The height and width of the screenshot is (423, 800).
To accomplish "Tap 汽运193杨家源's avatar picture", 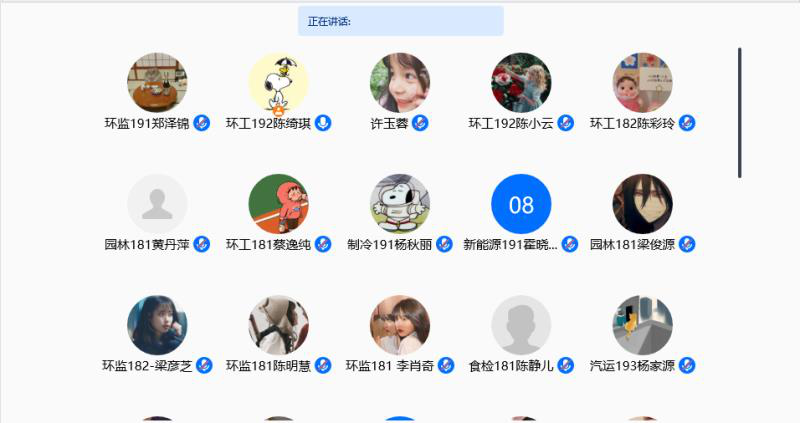I will (642, 325).
